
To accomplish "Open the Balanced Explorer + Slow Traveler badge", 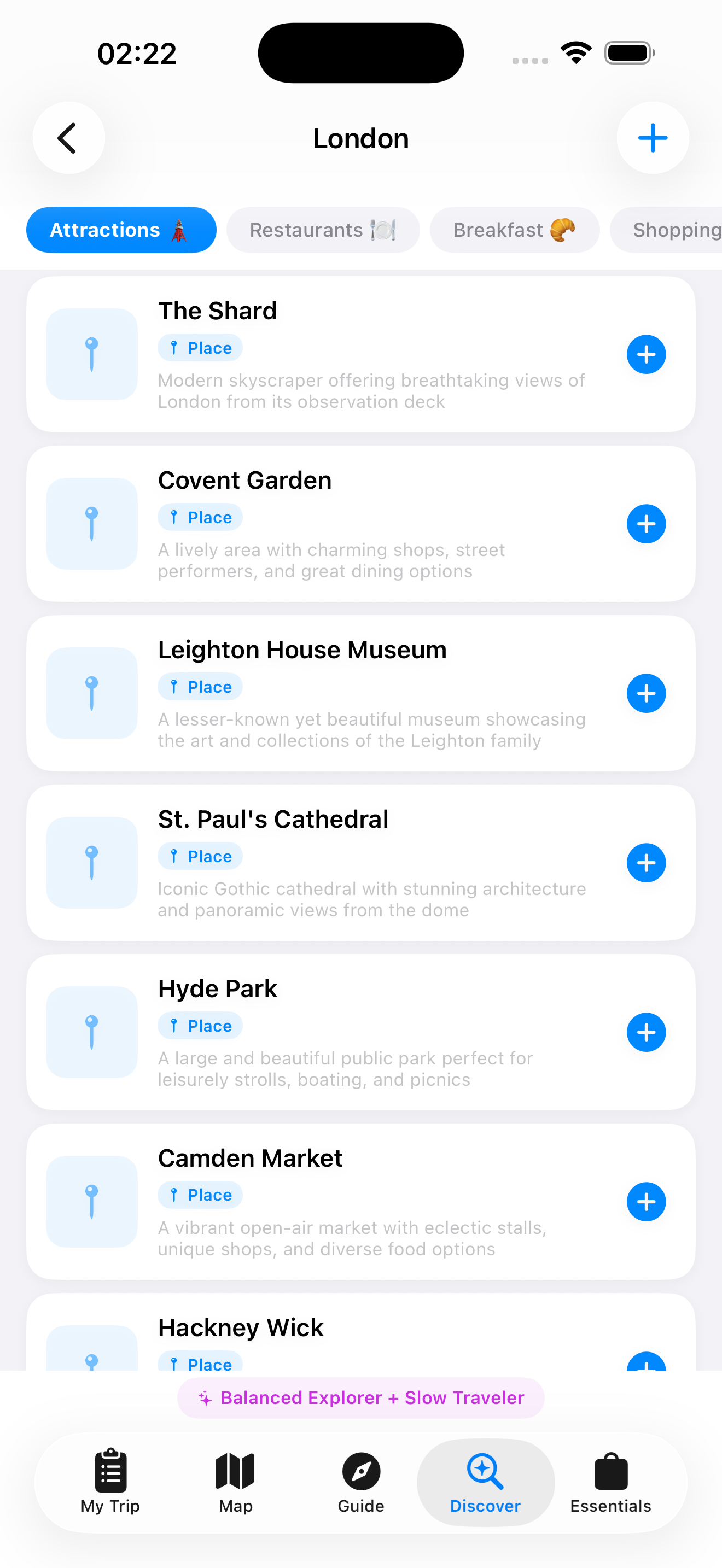I will click(x=360, y=1398).
